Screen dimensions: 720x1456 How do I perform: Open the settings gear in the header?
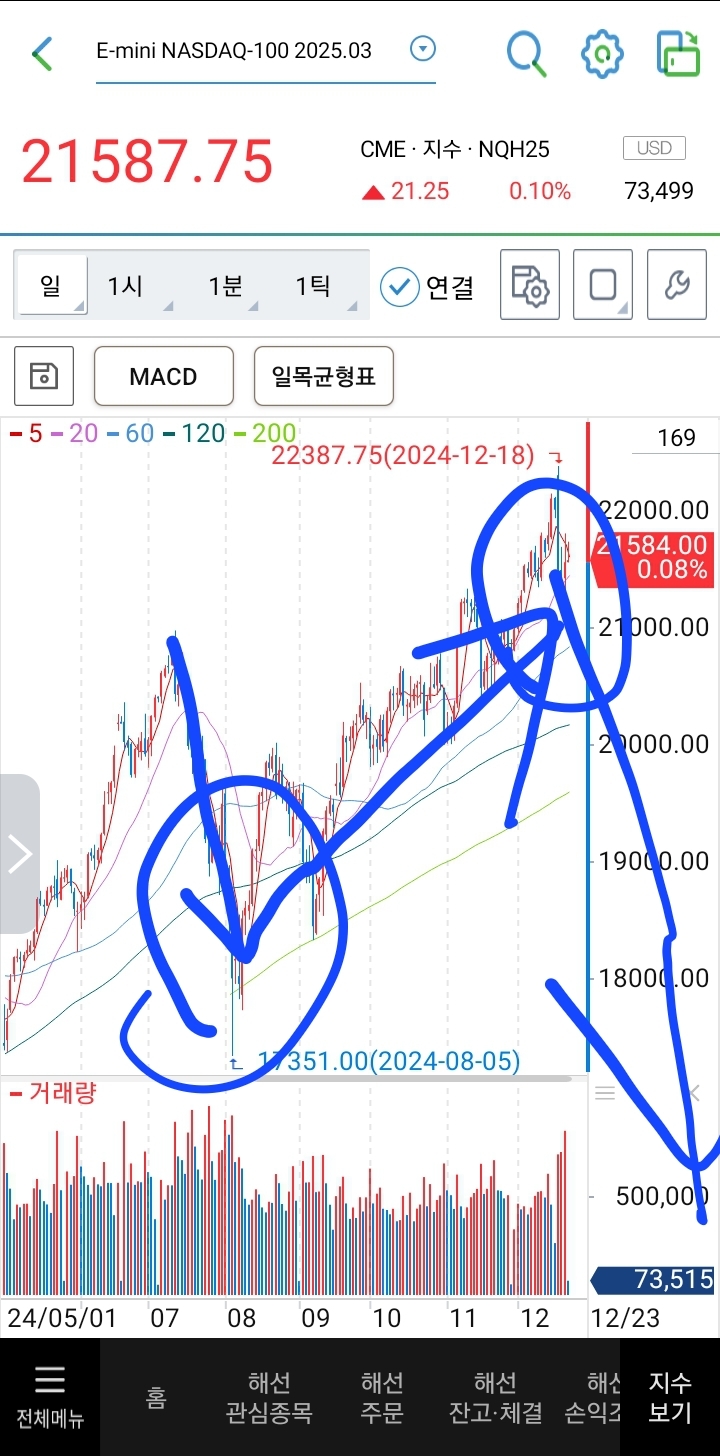click(602, 53)
